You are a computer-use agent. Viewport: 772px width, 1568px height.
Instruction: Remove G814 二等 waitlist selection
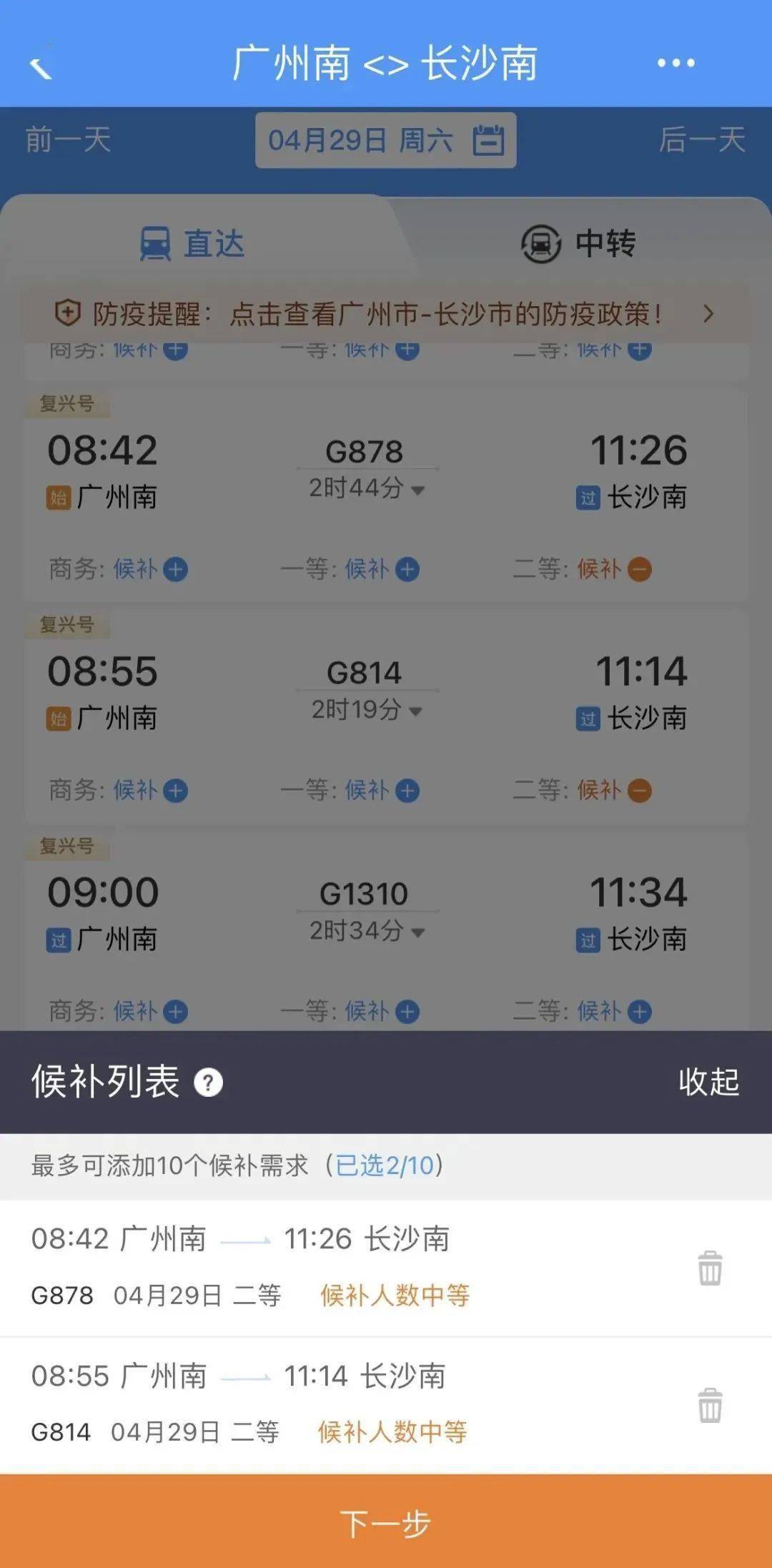(x=639, y=791)
